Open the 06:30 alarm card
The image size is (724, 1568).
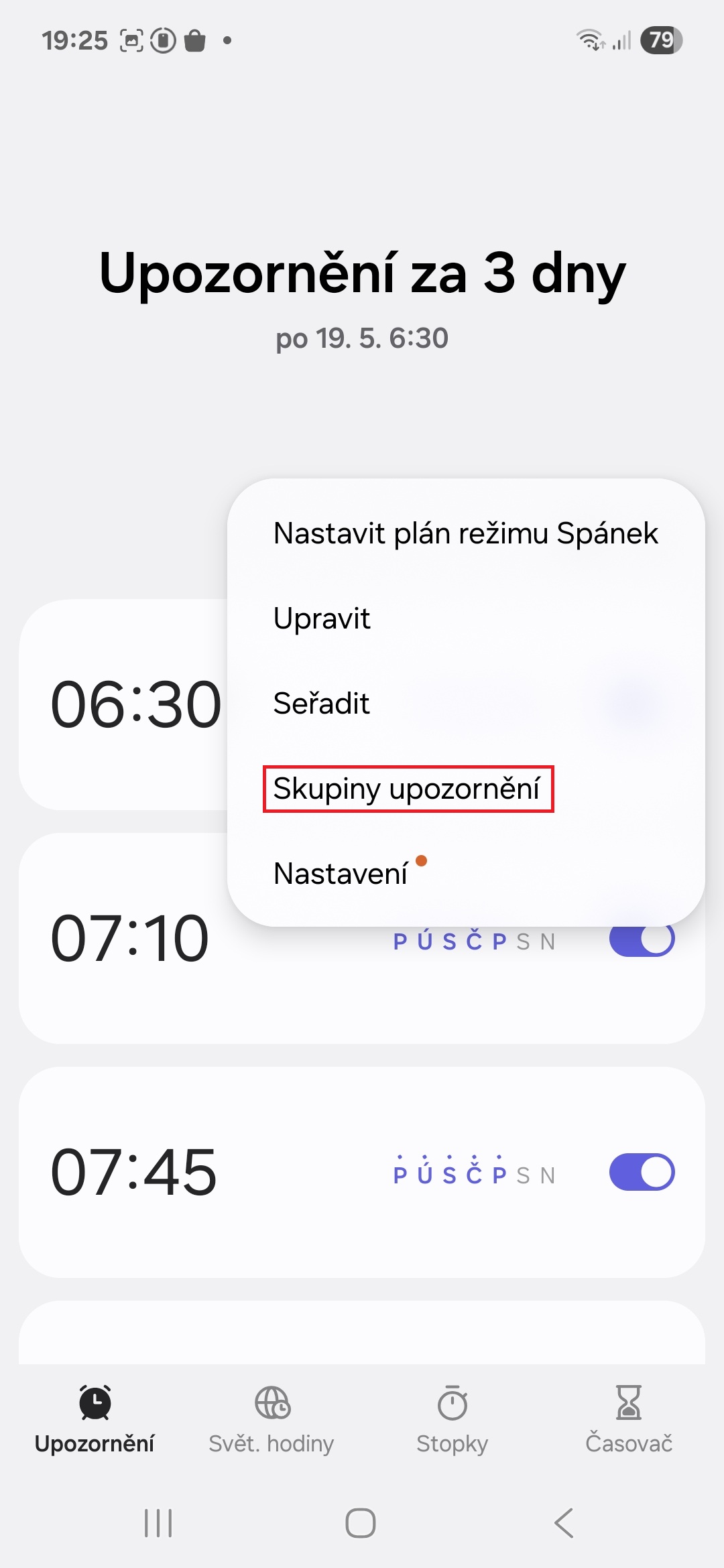pyautogui.click(x=124, y=704)
